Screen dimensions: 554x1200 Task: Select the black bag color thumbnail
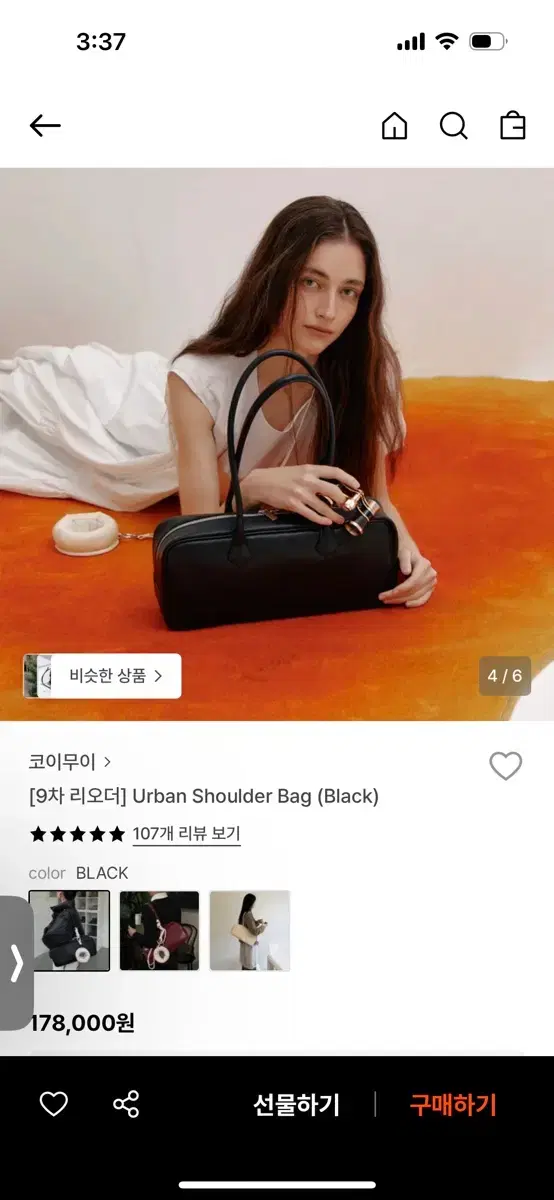click(x=69, y=931)
